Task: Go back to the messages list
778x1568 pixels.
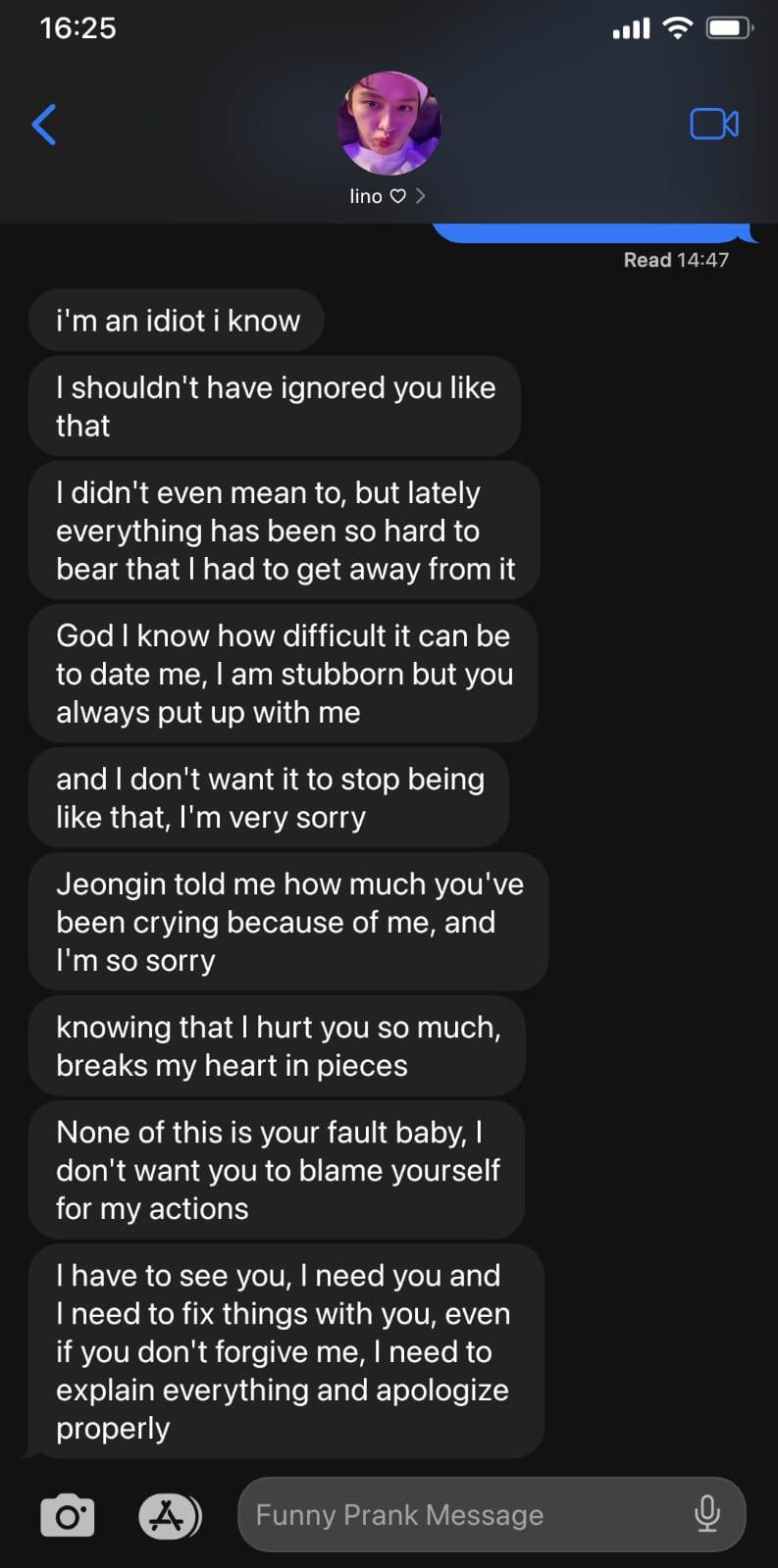Action: tap(44, 125)
